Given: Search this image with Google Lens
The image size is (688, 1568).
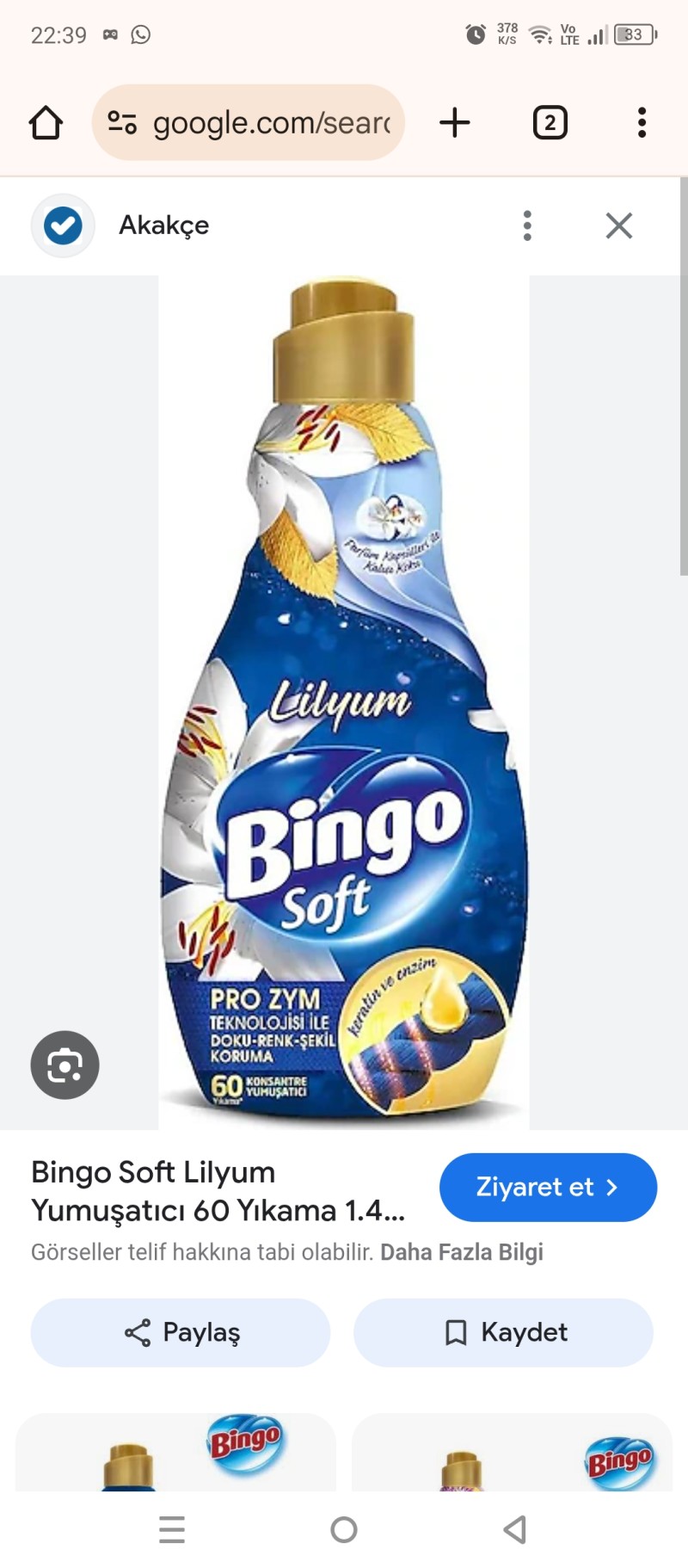Looking at the screenshot, I should click(65, 1065).
